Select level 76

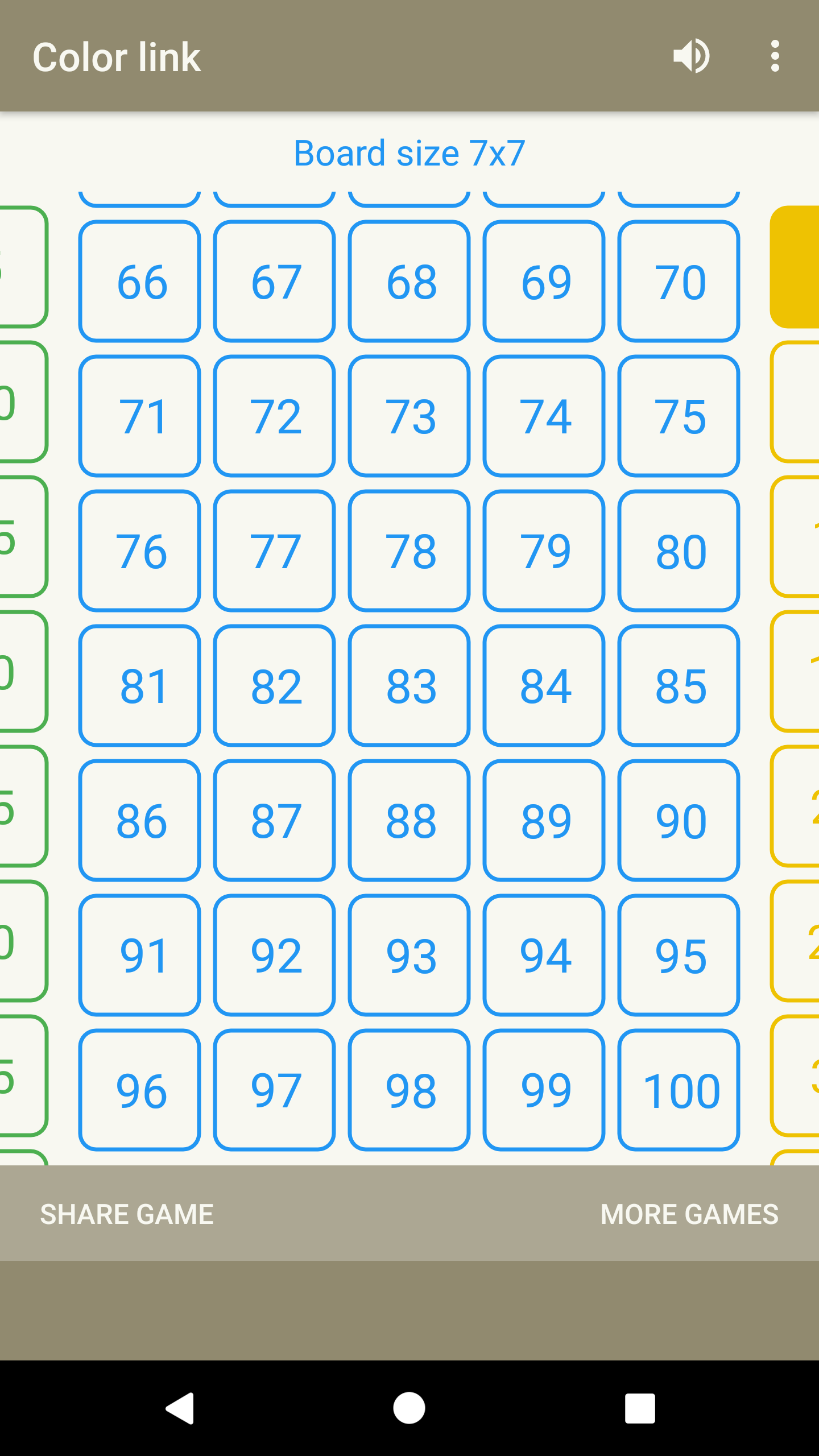140,551
